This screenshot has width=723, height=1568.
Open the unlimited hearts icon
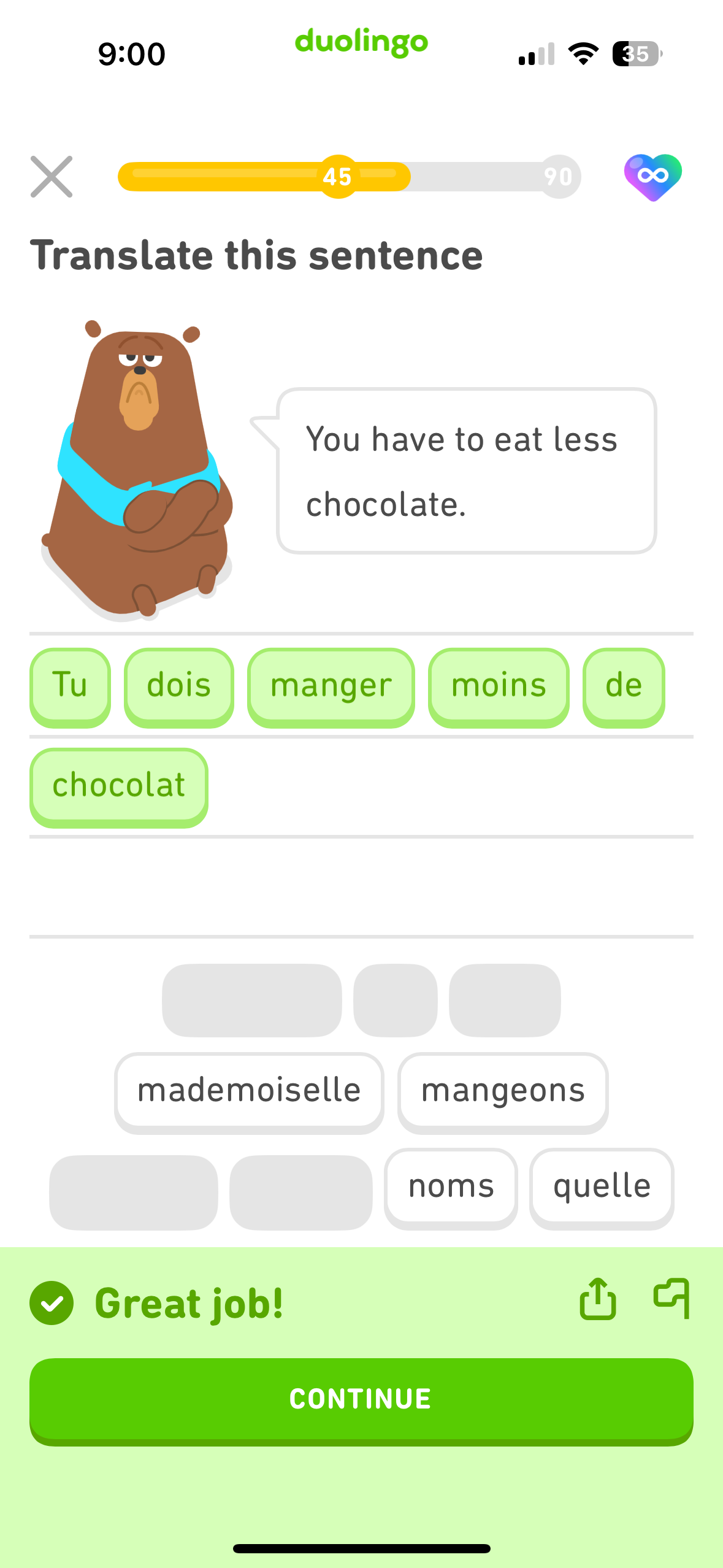pyautogui.click(x=653, y=177)
